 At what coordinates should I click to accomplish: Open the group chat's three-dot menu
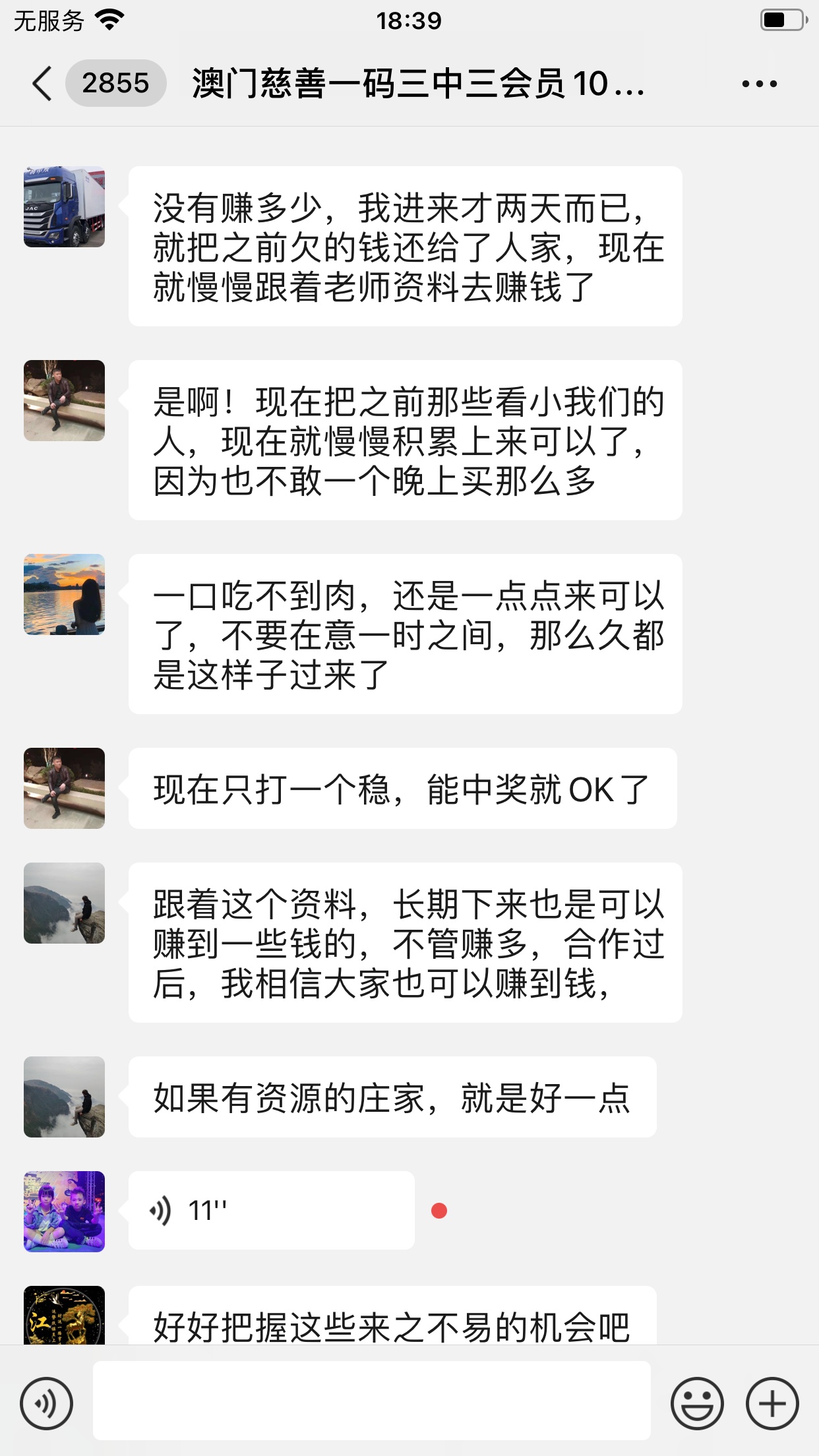(759, 84)
